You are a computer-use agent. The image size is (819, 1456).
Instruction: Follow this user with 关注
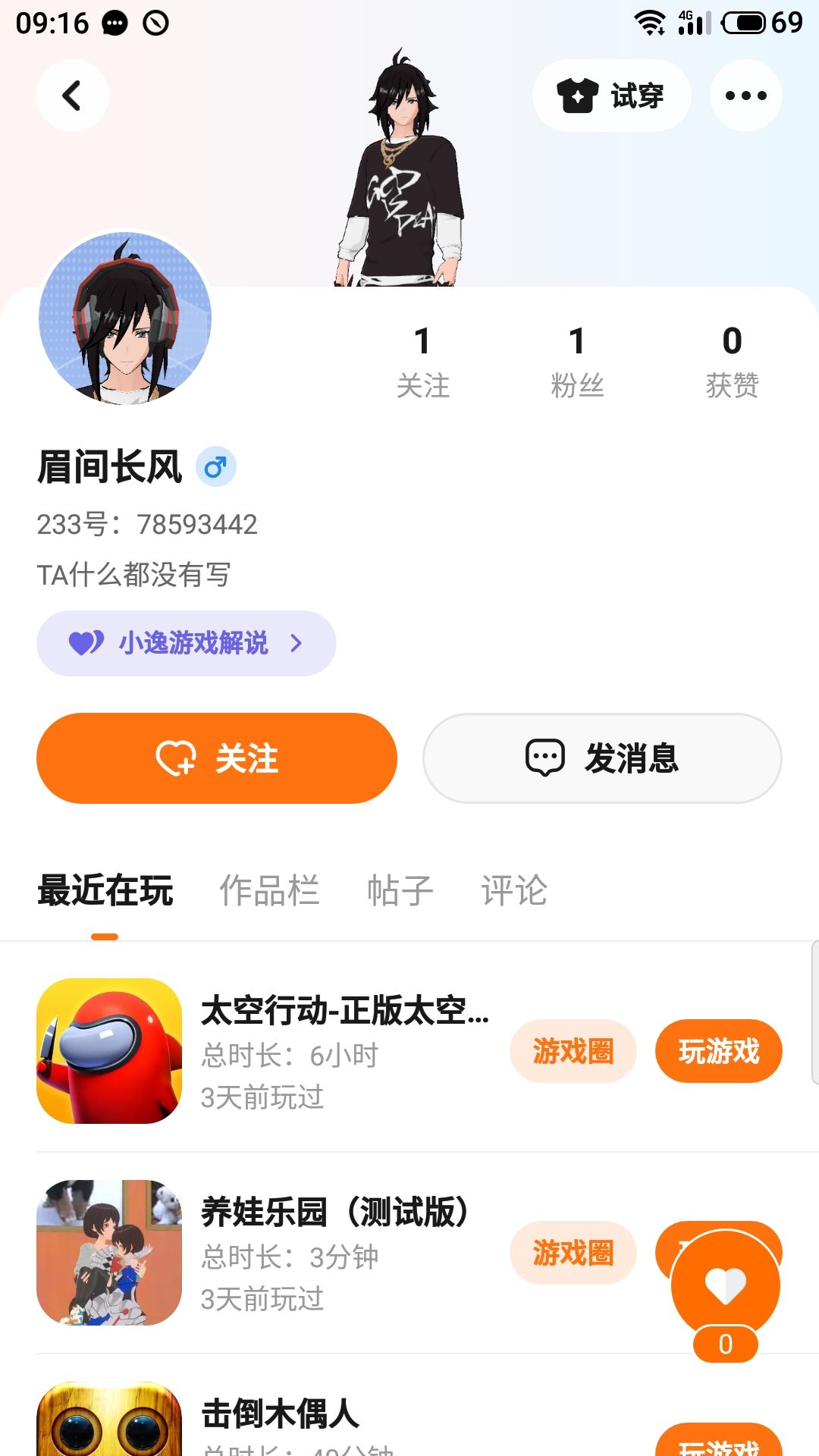pyautogui.click(x=217, y=758)
